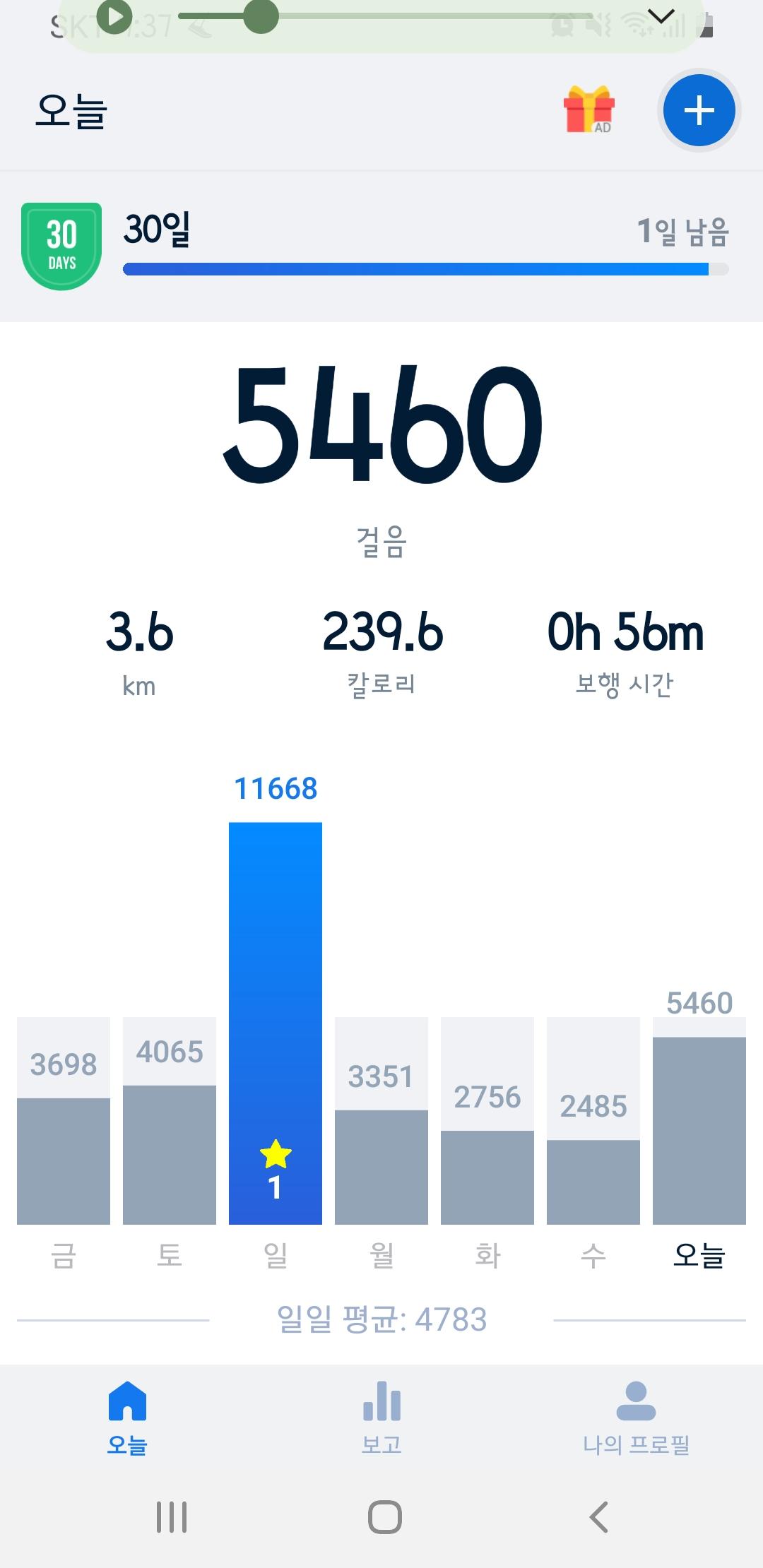Tap the blue plus button
Image resolution: width=763 pixels, height=1568 pixels.
699,111
